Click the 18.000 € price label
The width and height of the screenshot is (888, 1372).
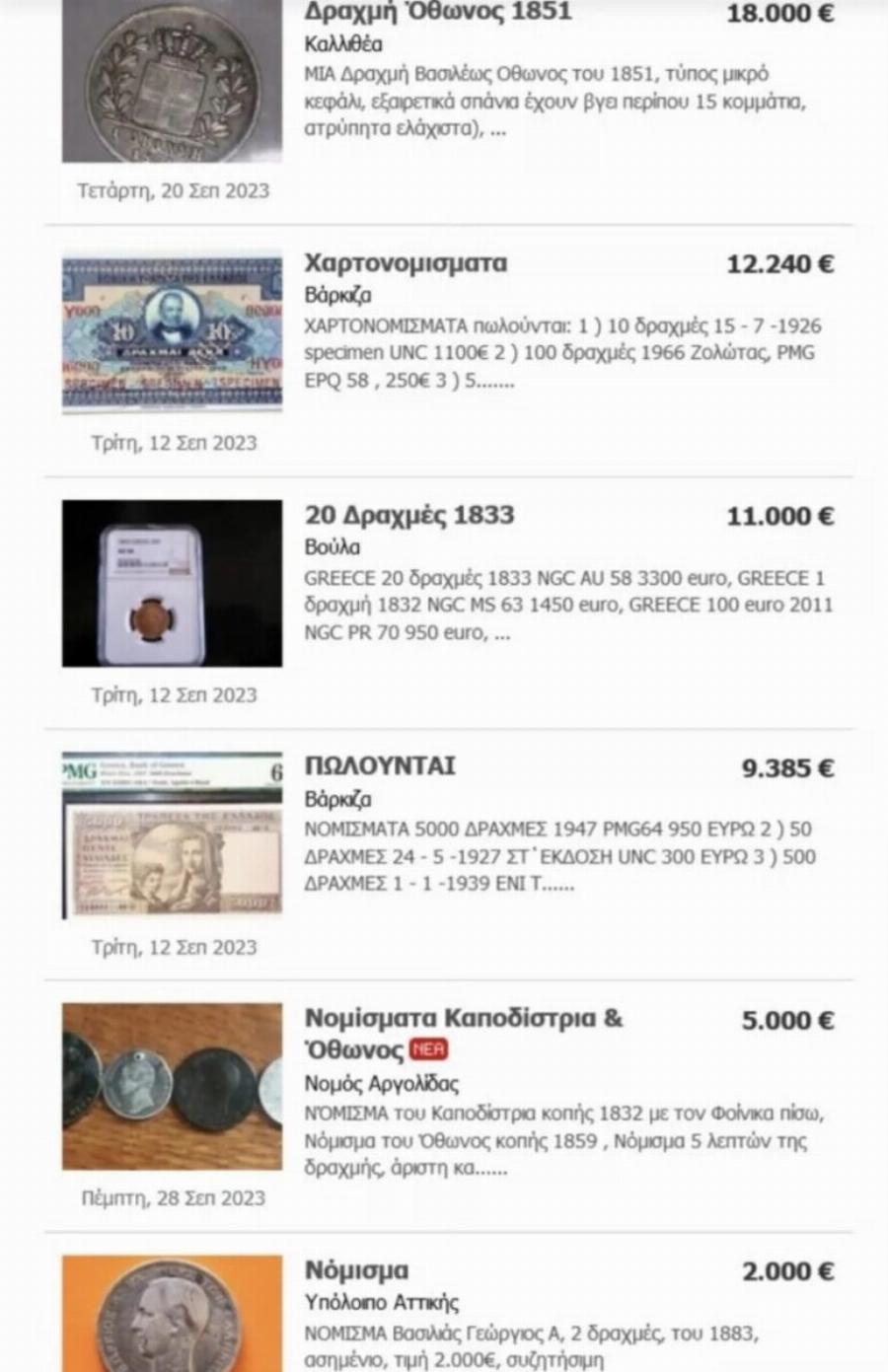780,15
